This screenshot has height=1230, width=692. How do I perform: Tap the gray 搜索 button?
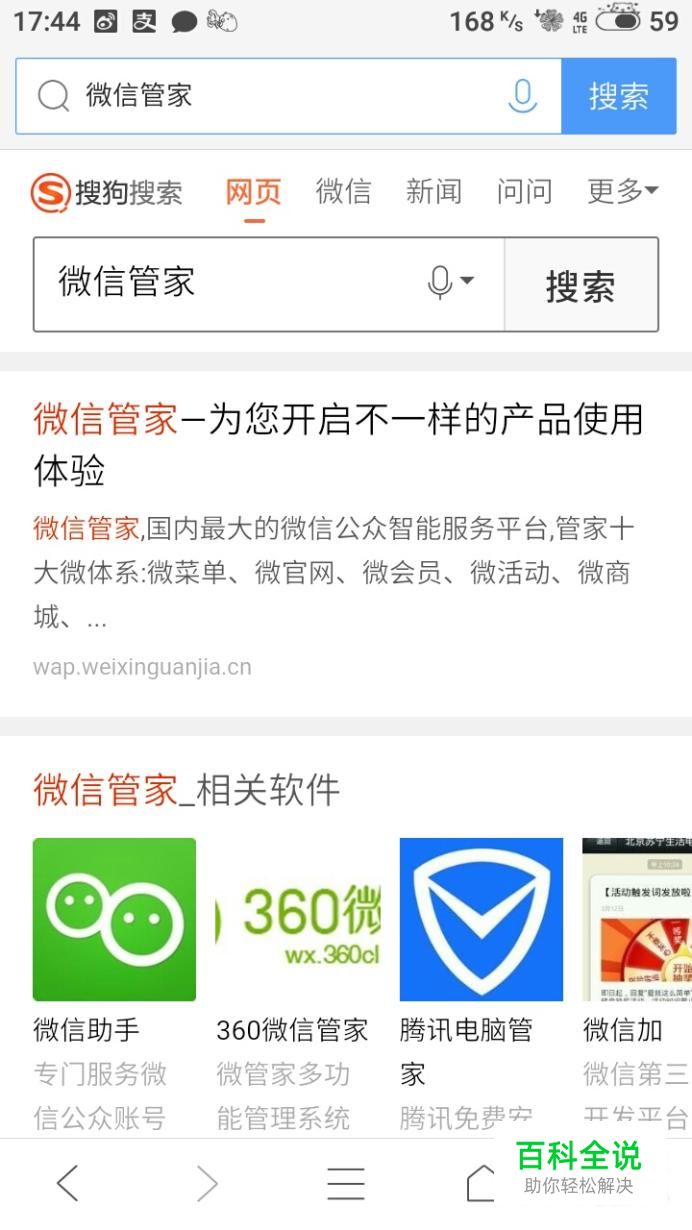580,286
